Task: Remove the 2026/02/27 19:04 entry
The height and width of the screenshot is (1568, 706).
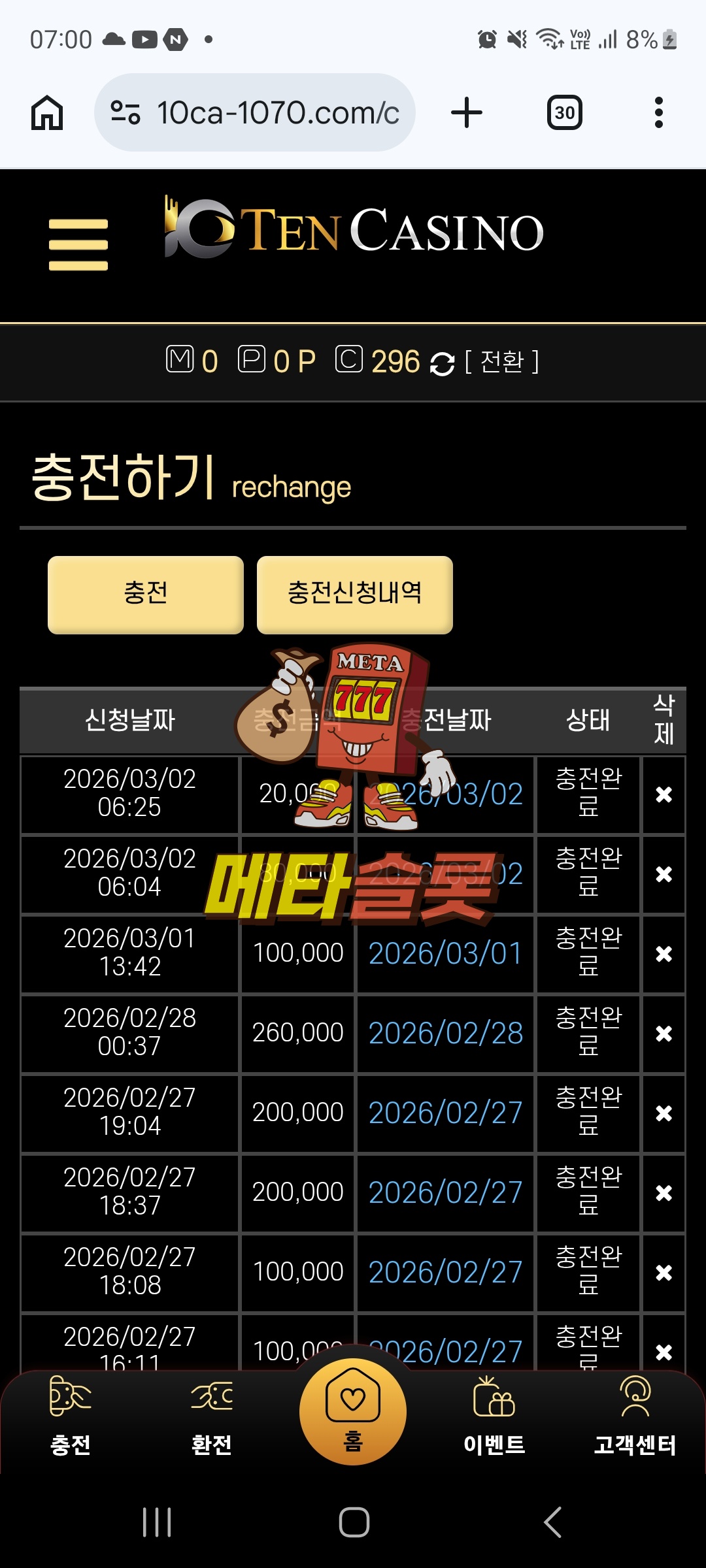Action: coord(664,1113)
